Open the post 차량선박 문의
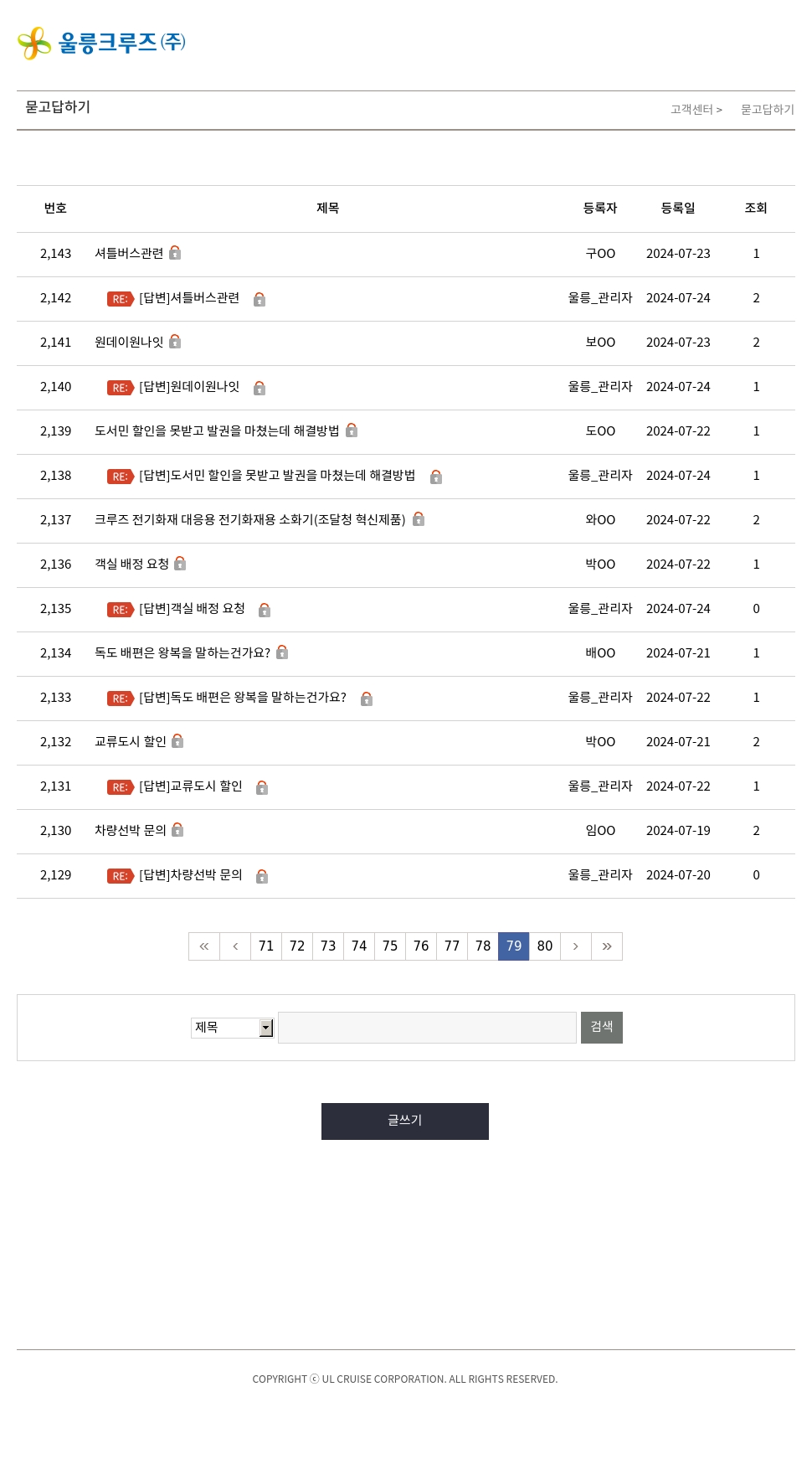The width and height of the screenshot is (812, 1459). pos(131,831)
